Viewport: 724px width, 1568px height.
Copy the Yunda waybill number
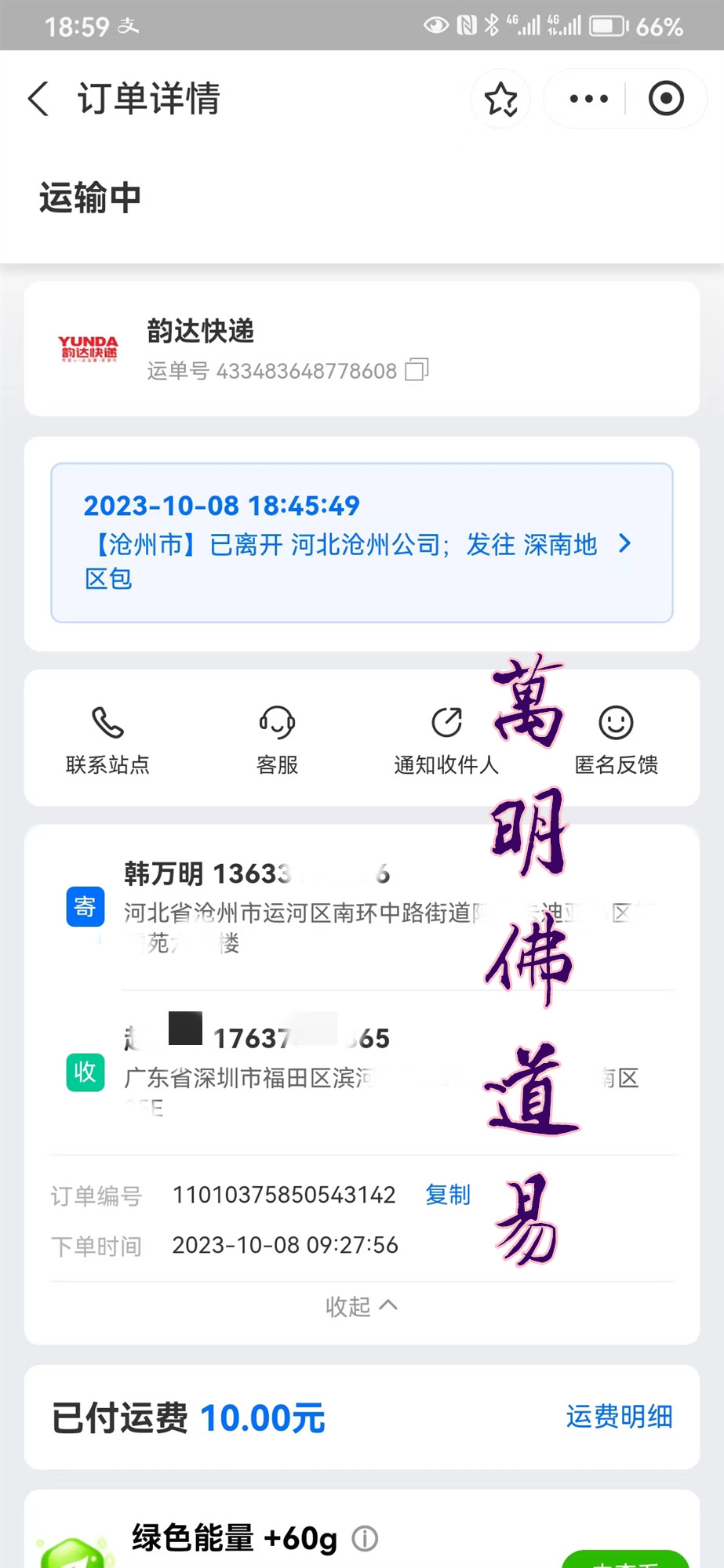click(x=417, y=370)
